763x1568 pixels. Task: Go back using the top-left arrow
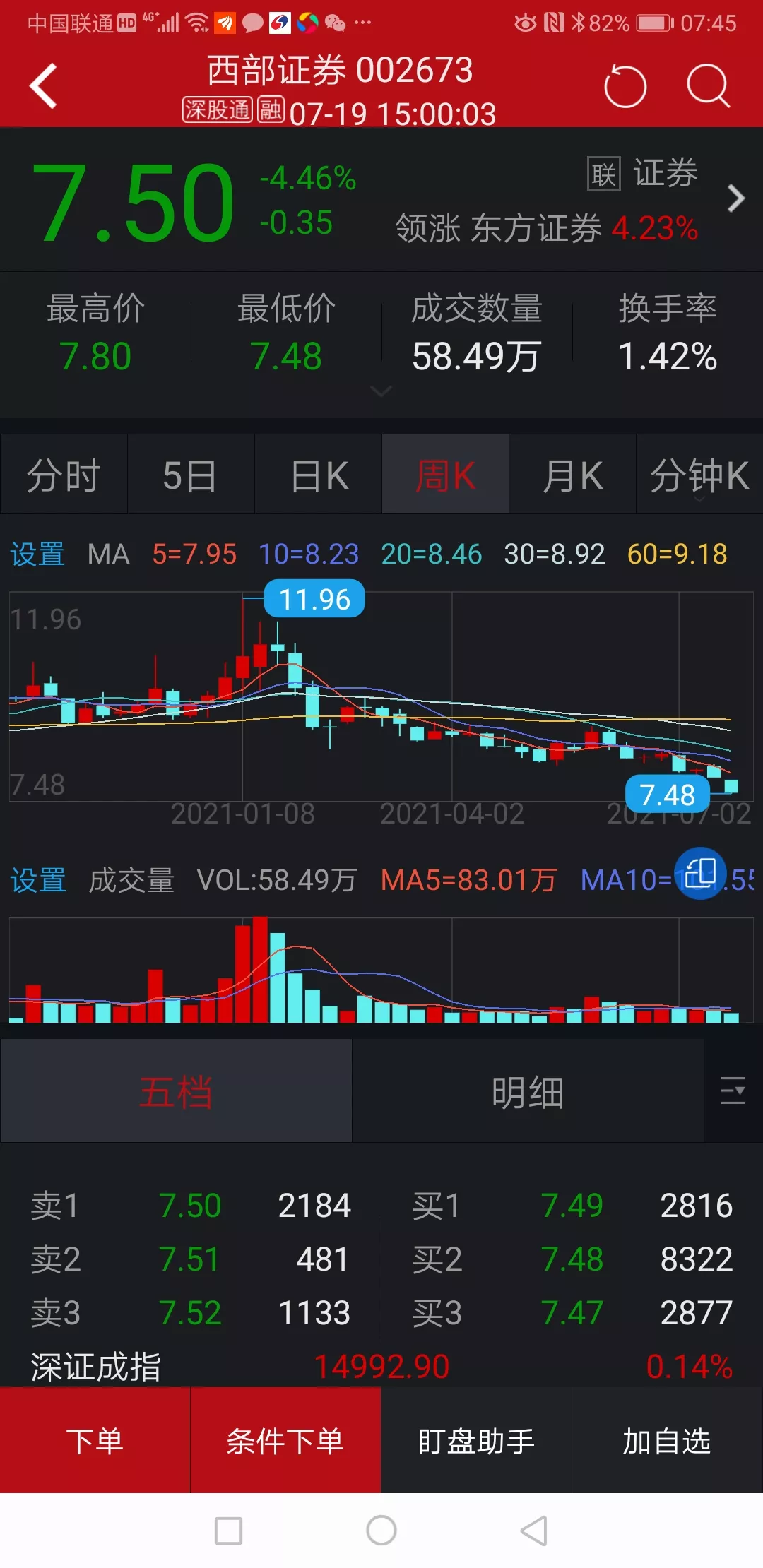coord(44,86)
